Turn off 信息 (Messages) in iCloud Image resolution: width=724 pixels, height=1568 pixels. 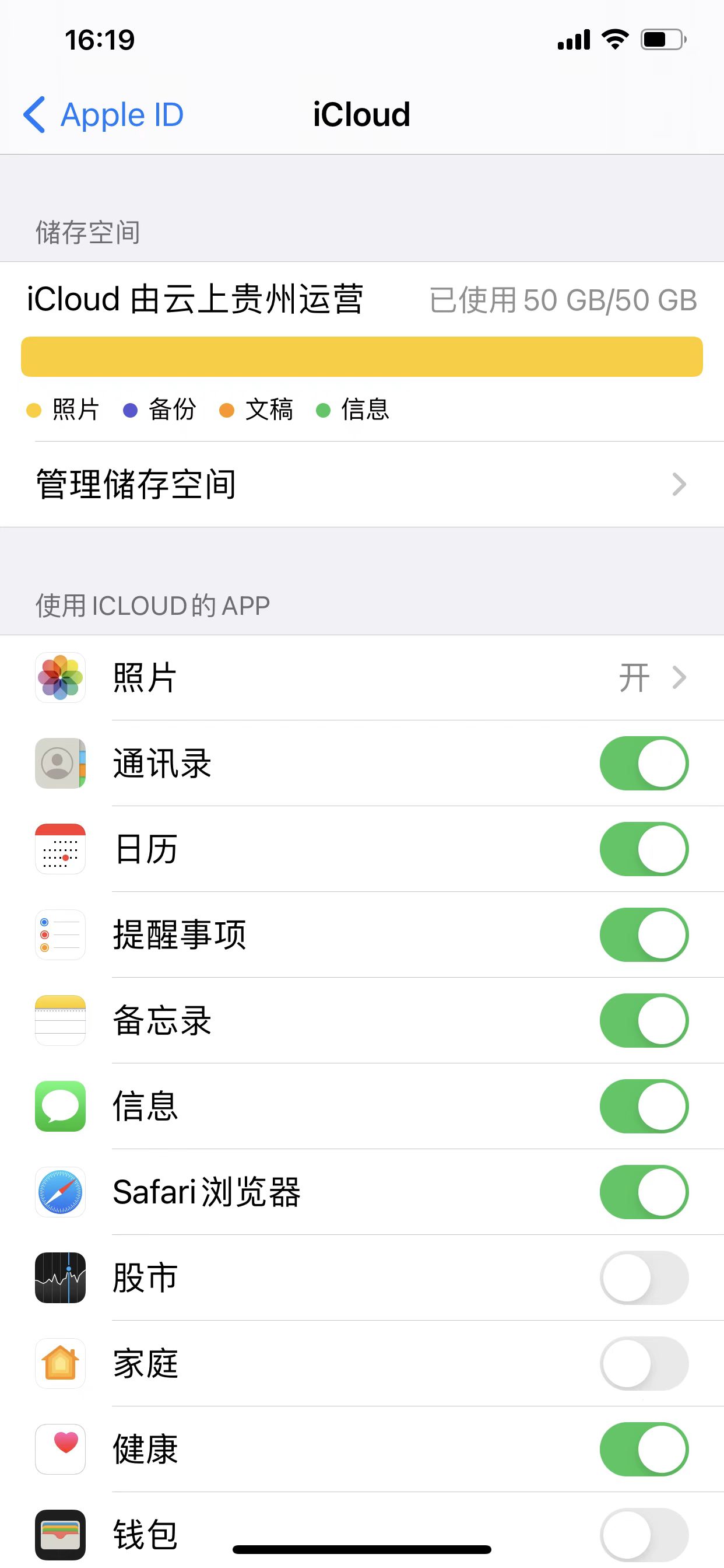click(644, 1106)
